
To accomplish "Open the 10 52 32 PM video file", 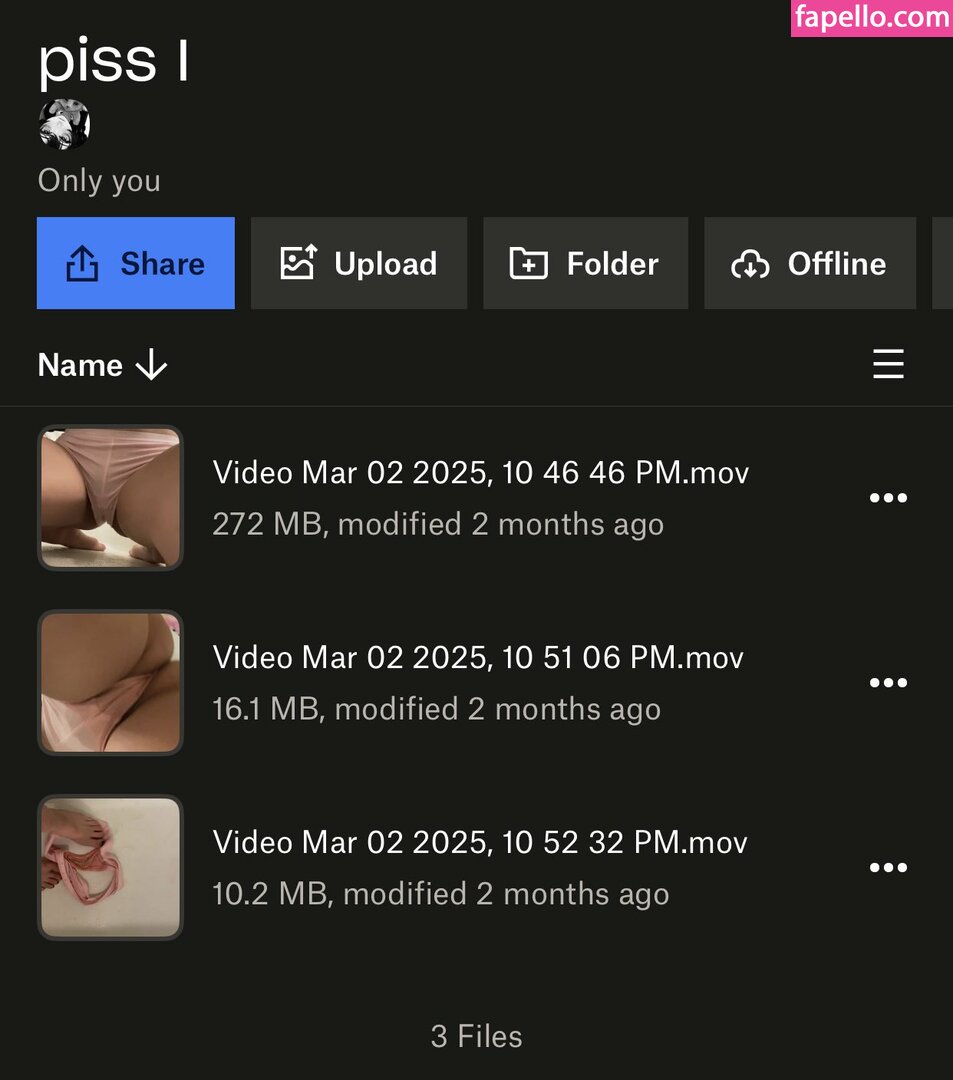I will point(480,843).
